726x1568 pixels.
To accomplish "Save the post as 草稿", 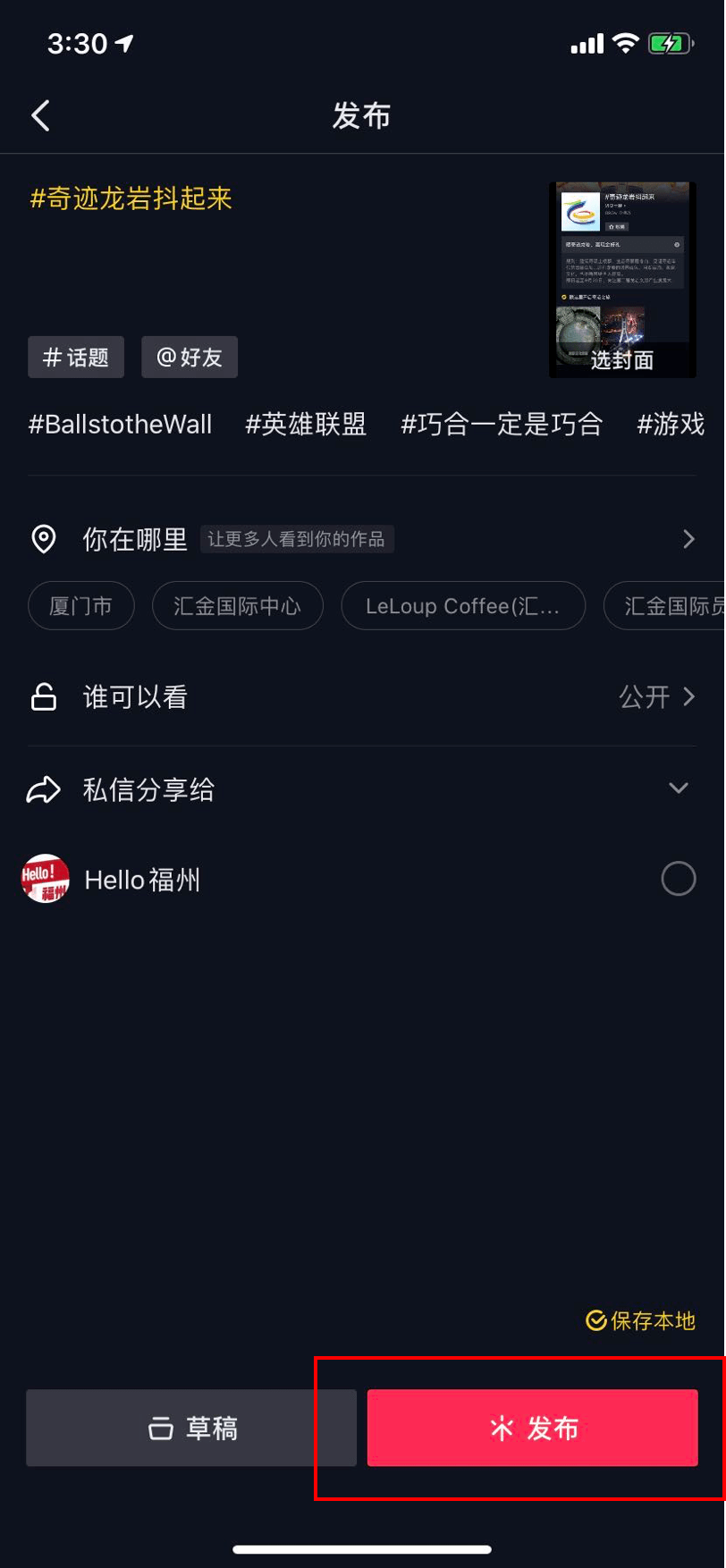I will (191, 1428).
